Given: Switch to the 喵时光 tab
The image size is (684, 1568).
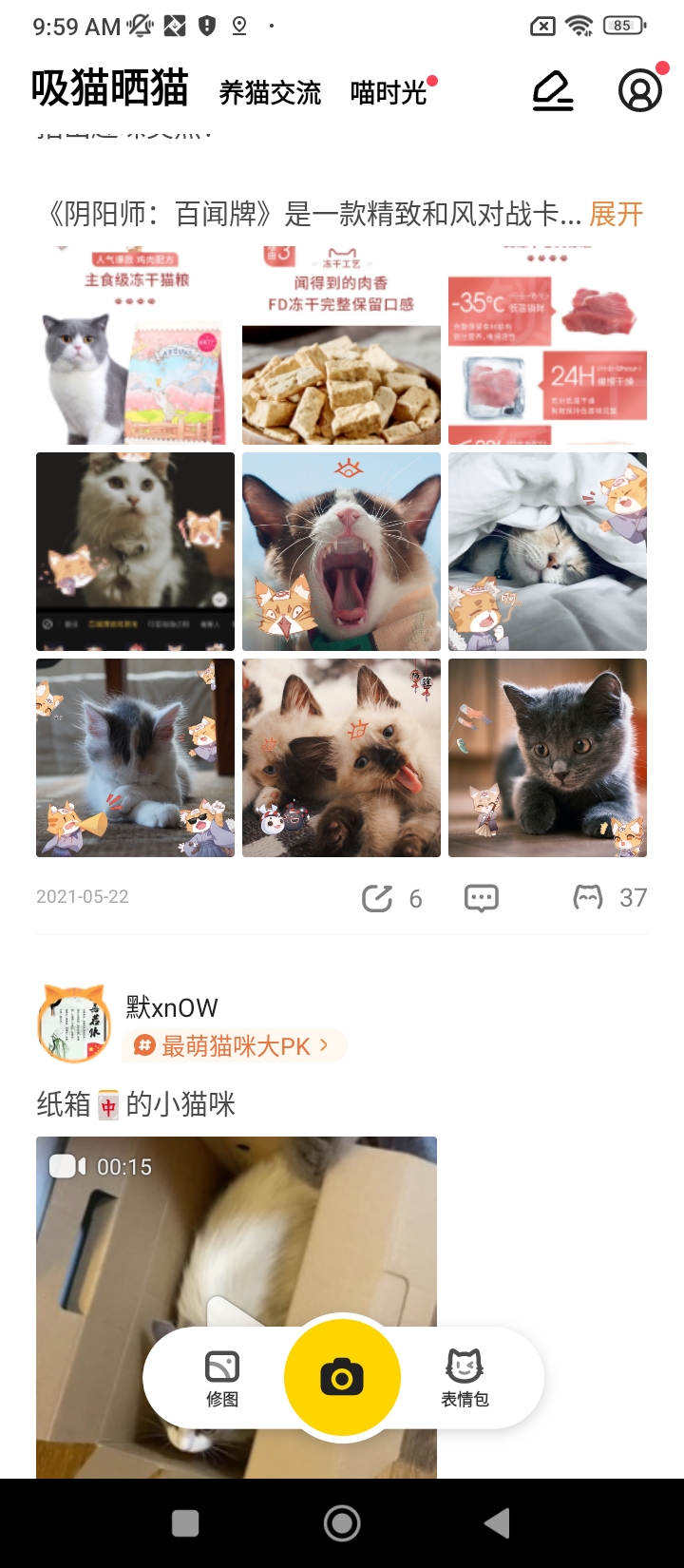Looking at the screenshot, I should click(x=389, y=92).
